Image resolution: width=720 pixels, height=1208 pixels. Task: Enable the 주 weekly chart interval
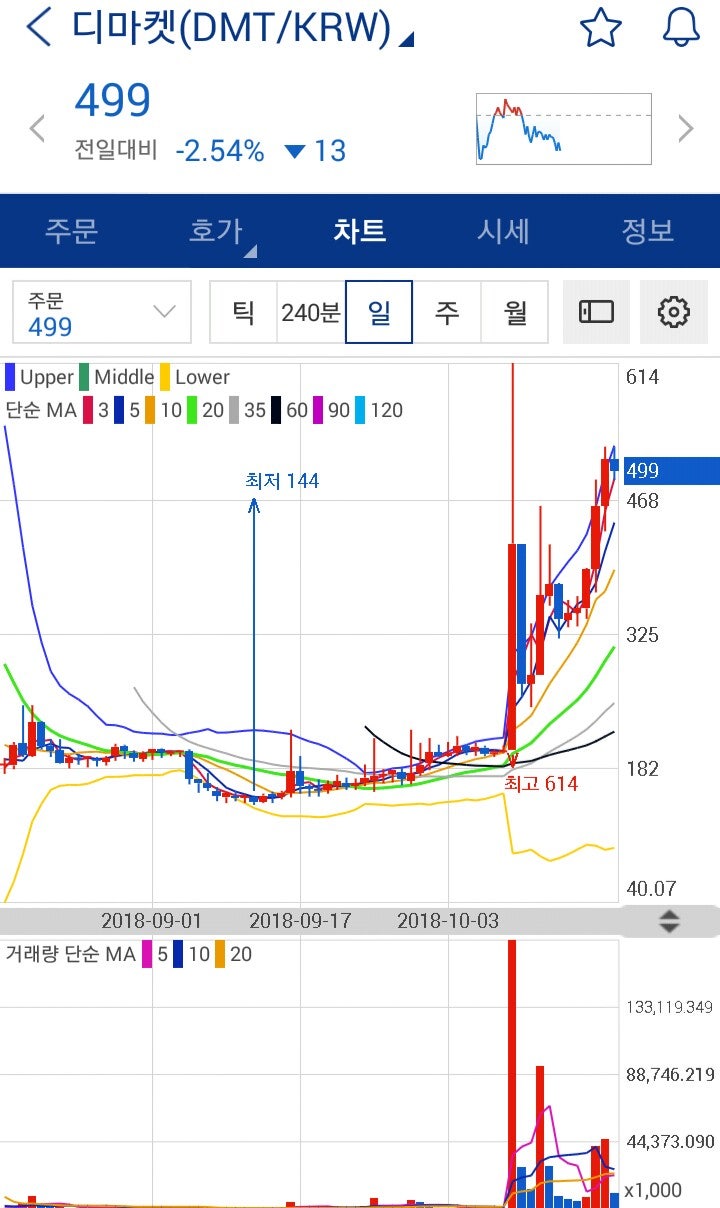[x=447, y=312]
